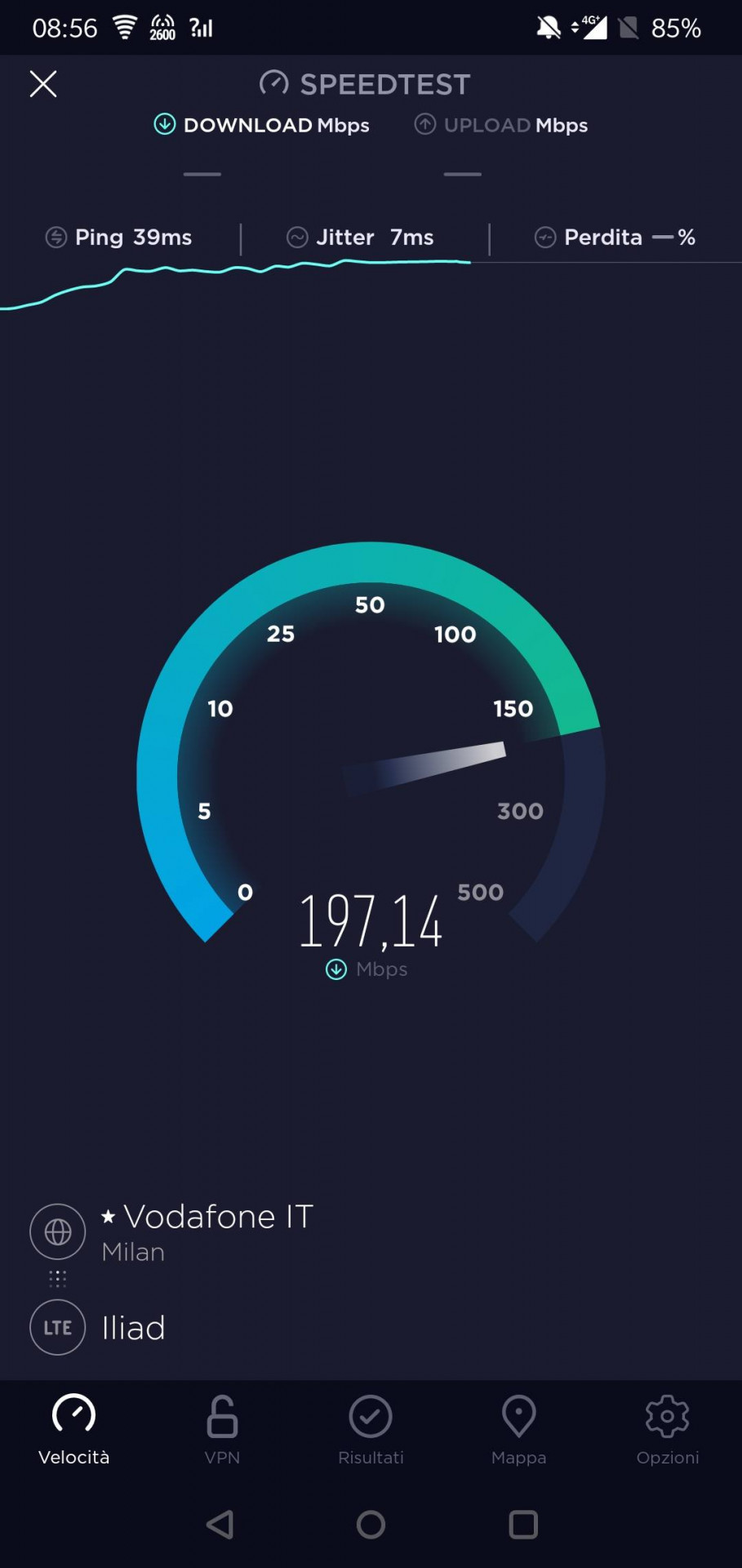The height and width of the screenshot is (1568, 742).
Task: Open the Velocità tab
Action: pos(73,1429)
